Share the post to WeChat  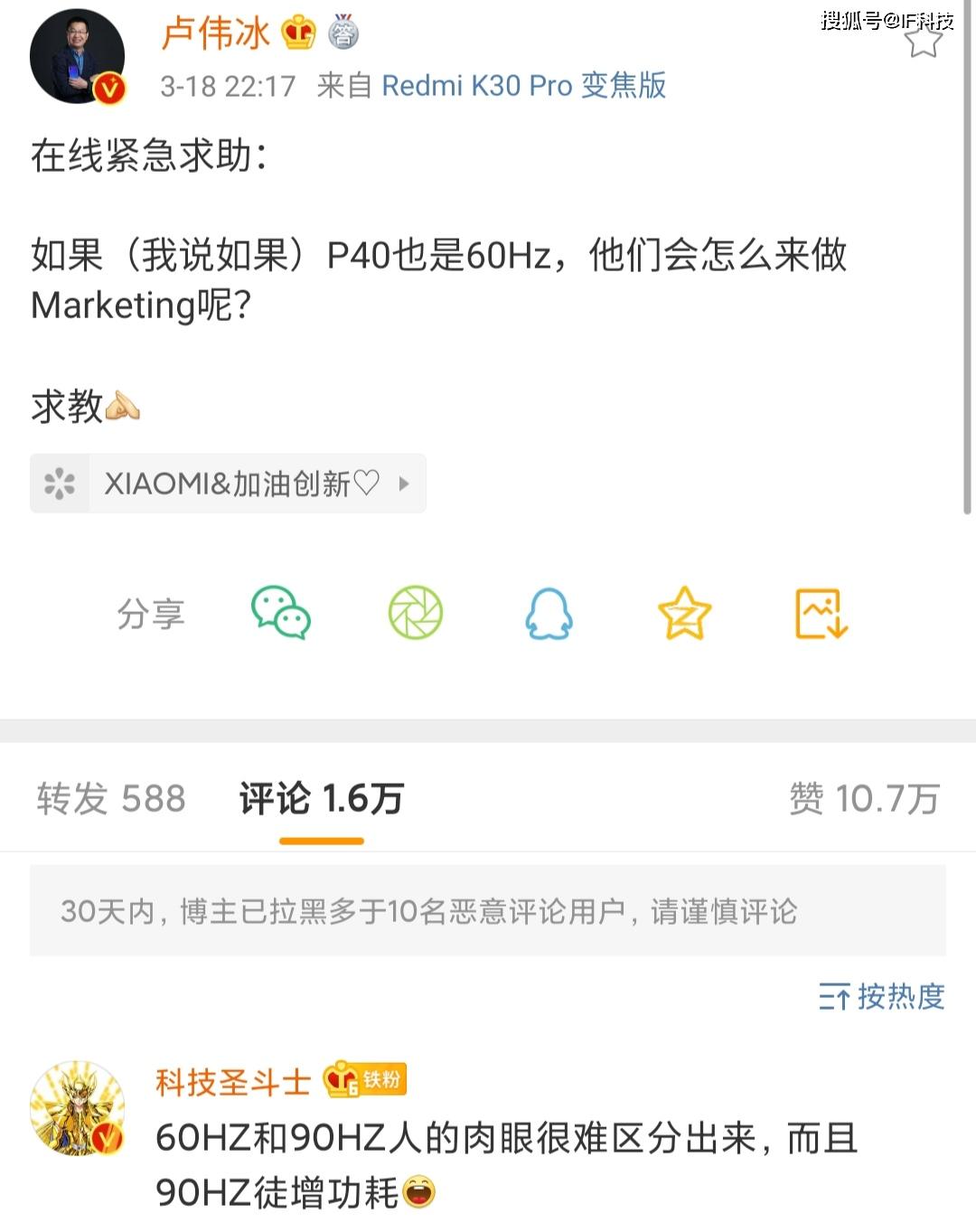(x=281, y=614)
